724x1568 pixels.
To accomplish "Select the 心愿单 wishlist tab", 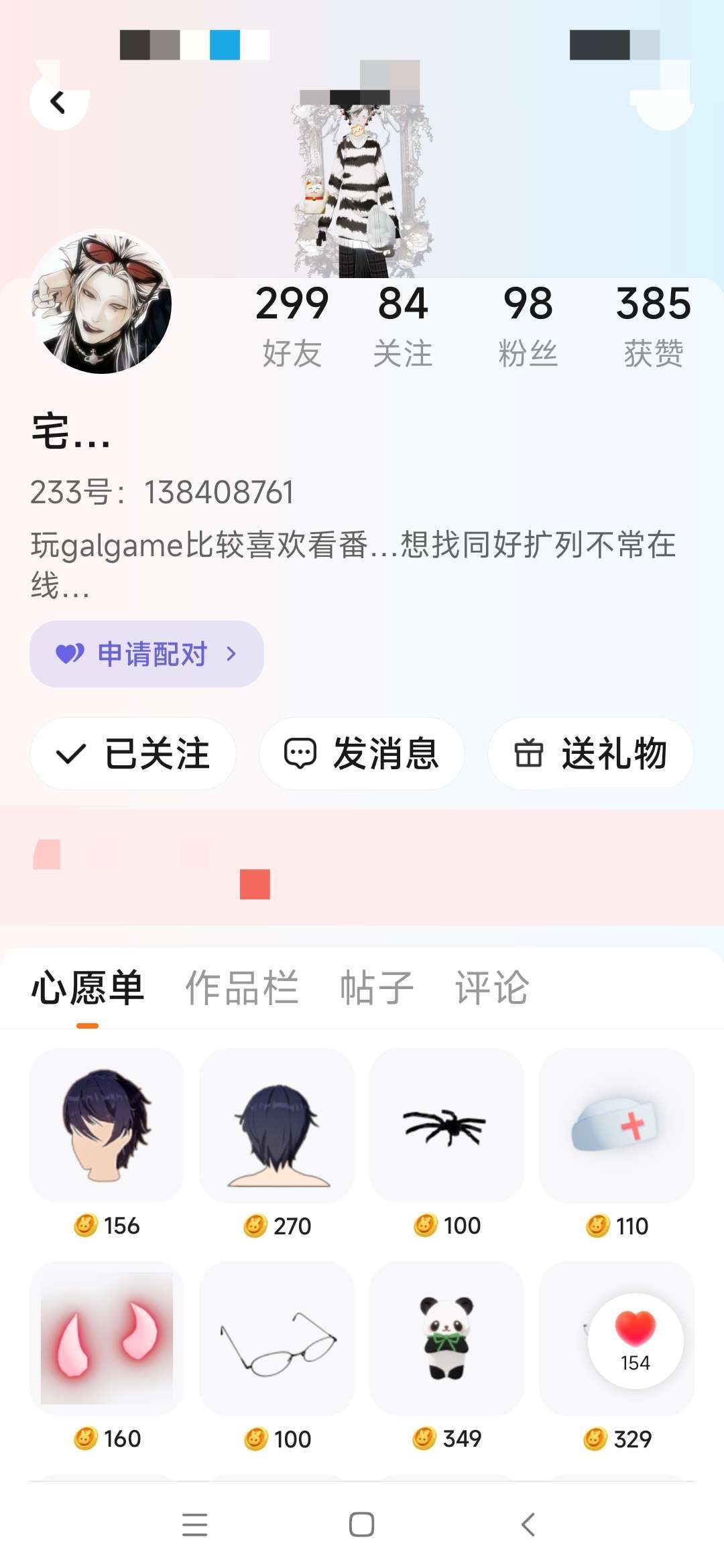I will (x=88, y=988).
